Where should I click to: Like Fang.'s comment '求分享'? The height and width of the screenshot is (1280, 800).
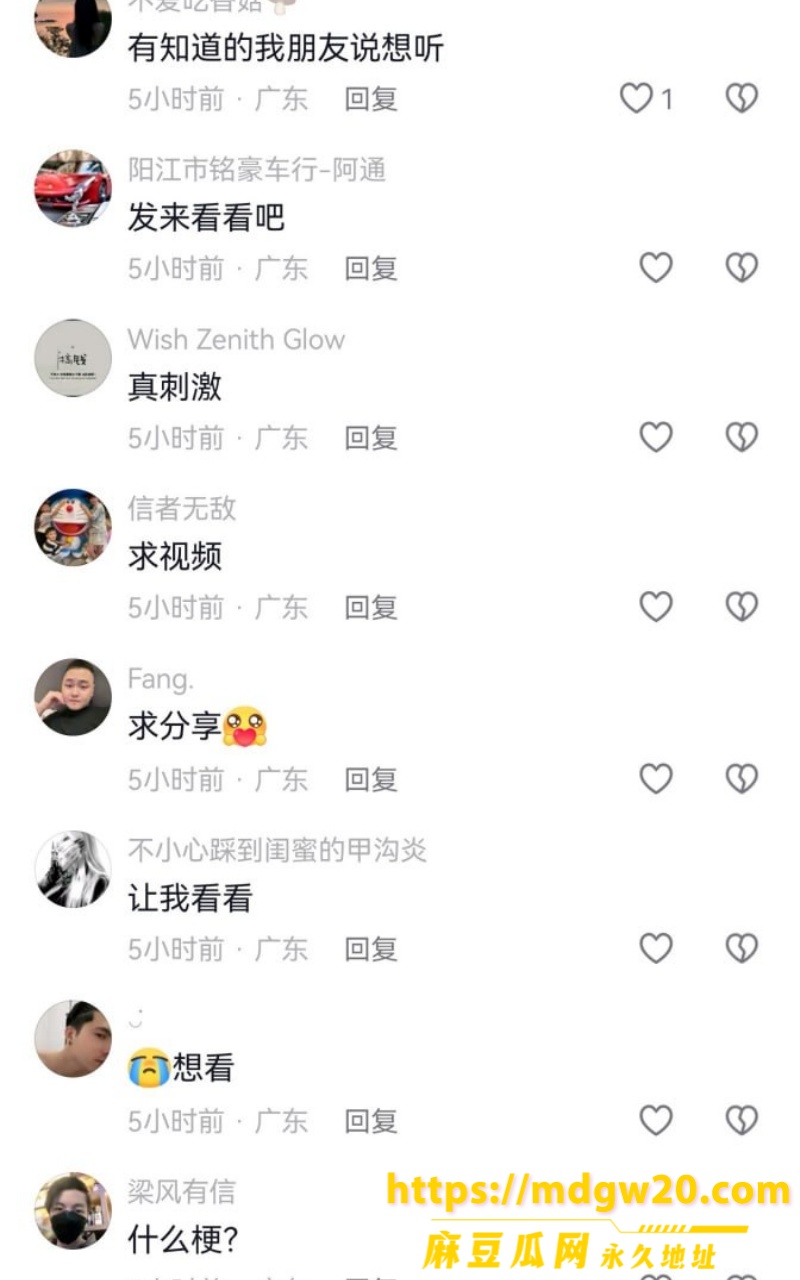(x=656, y=778)
